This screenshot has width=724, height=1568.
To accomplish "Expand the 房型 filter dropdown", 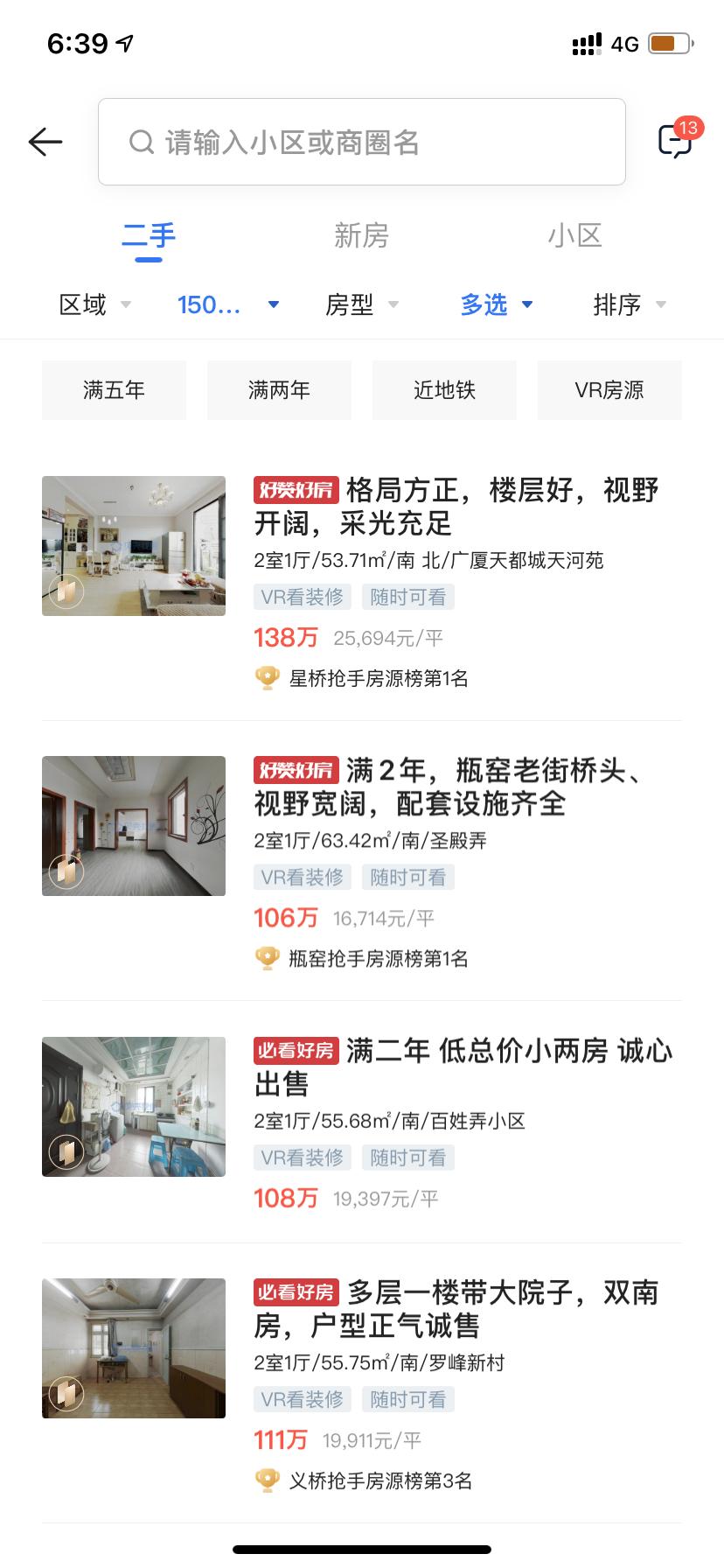I will coord(362,304).
